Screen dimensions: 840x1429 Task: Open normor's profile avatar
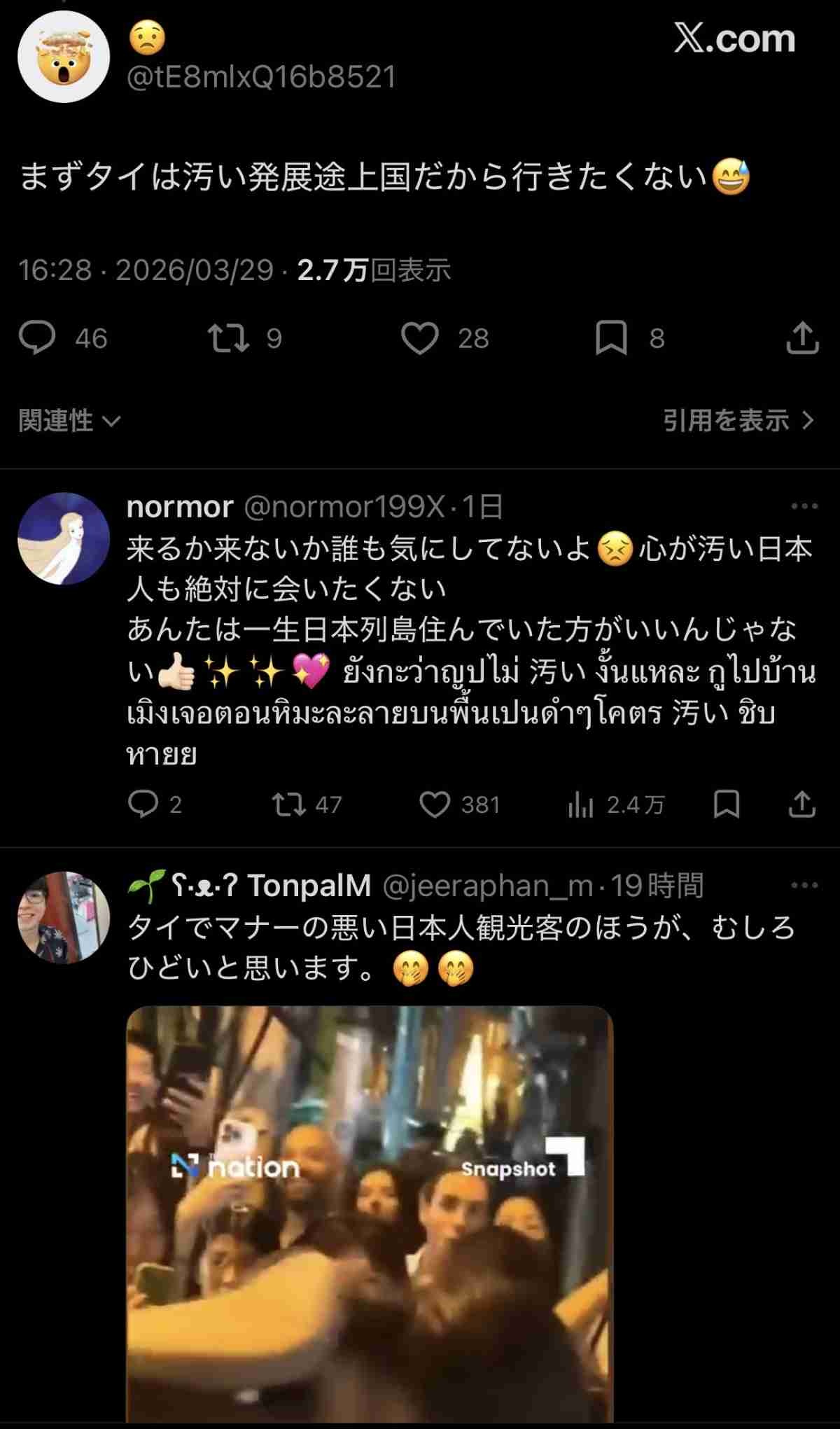(x=63, y=538)
